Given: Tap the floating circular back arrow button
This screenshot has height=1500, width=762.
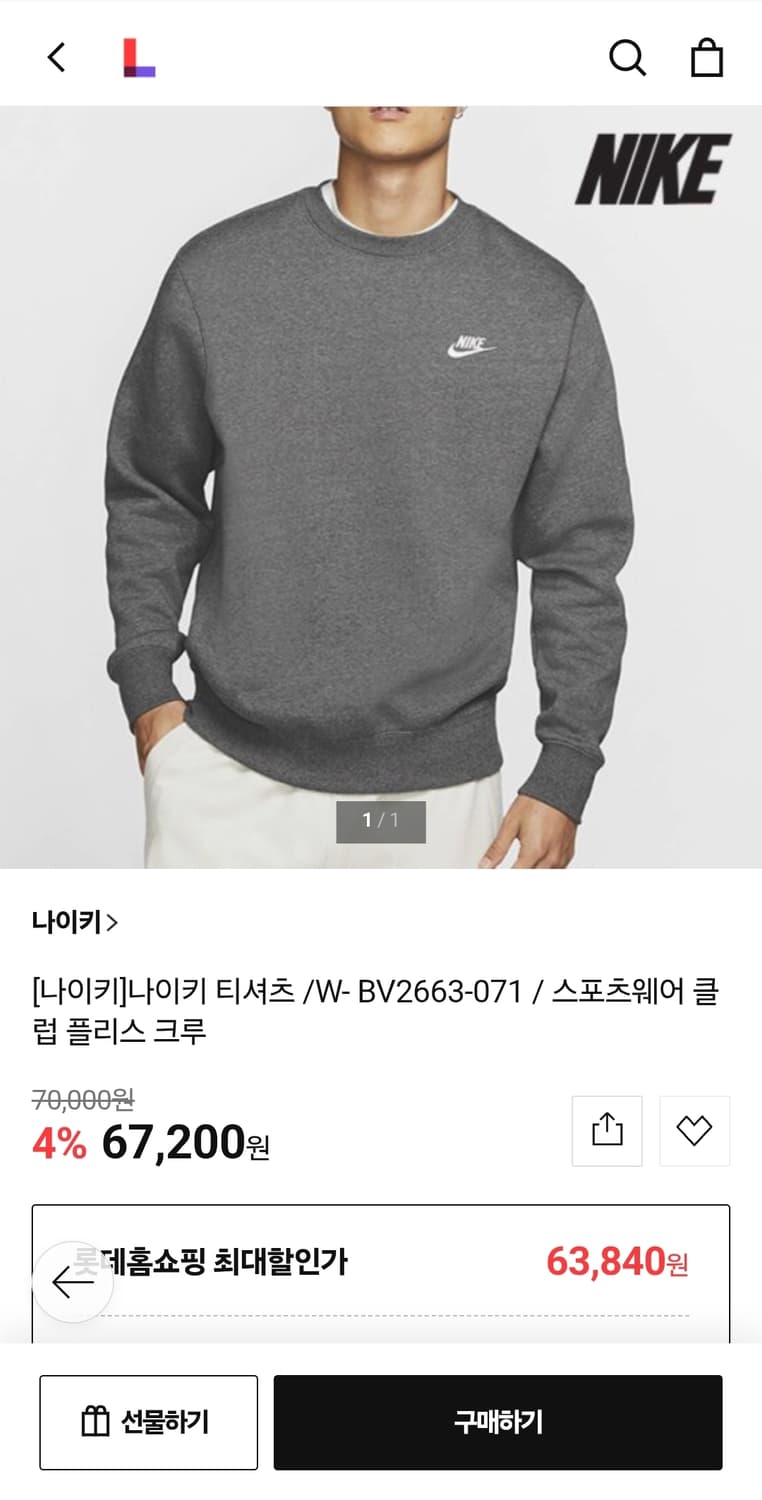Looking at the screenshot, I should click(x=73, y=1283).
